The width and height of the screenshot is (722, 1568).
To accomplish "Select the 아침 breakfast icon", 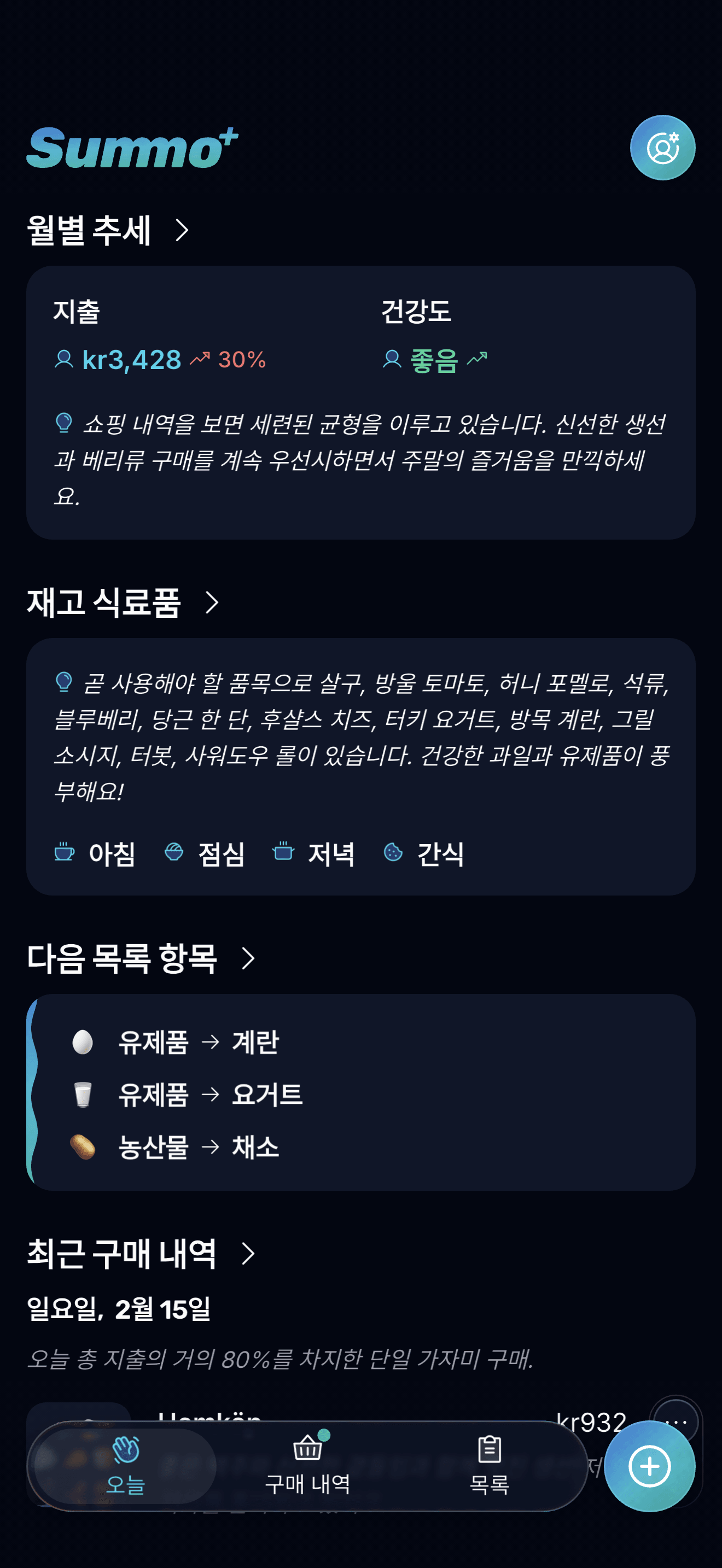I will point(65,853).
